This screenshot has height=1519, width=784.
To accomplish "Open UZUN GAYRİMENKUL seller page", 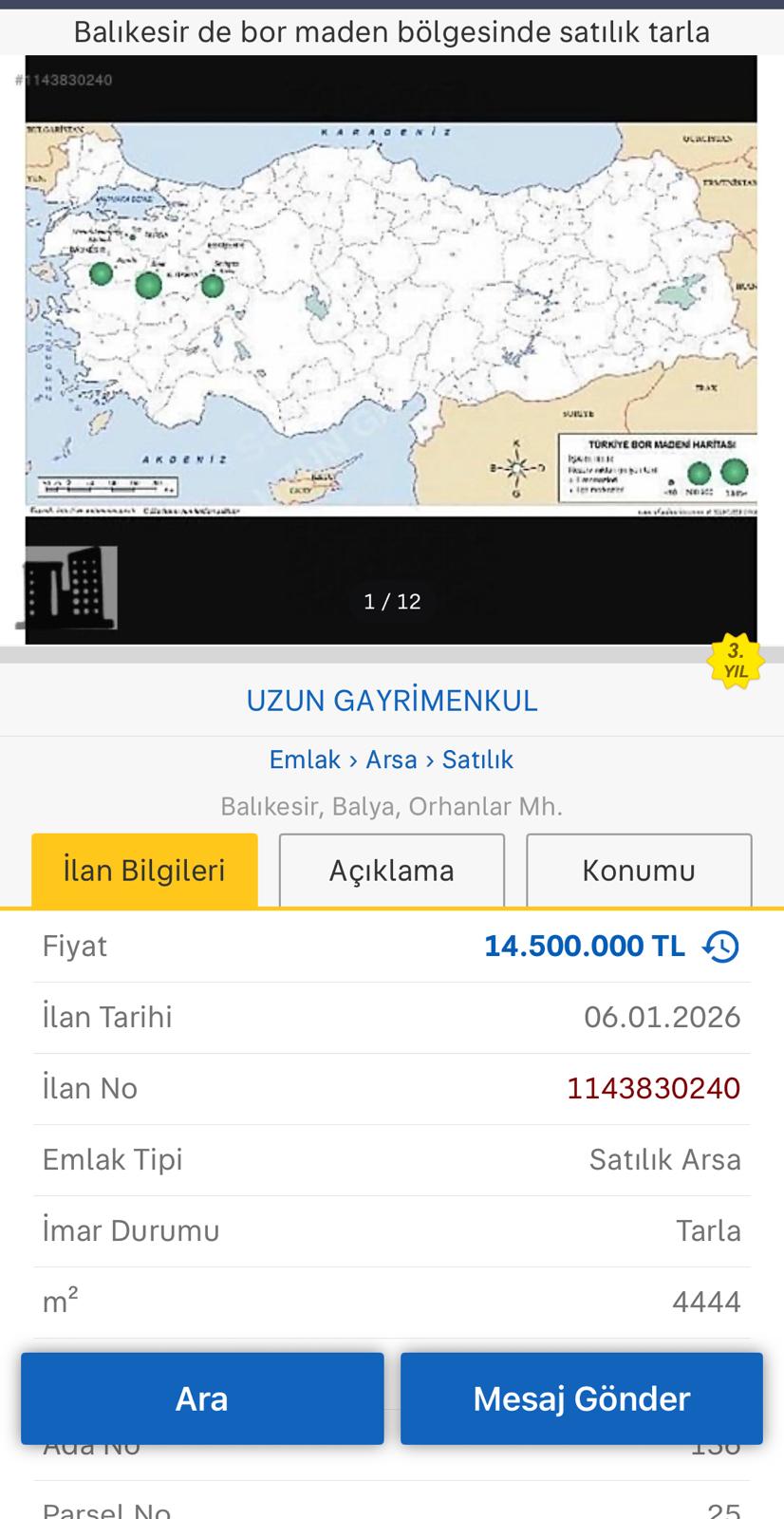I will tap(392, 701).
